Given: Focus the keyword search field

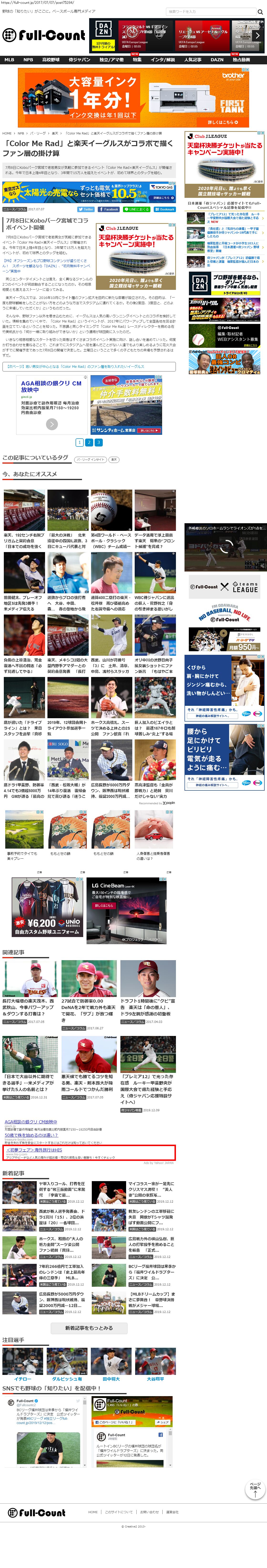Looking at the screenshot, I should (x=210, y=12).
